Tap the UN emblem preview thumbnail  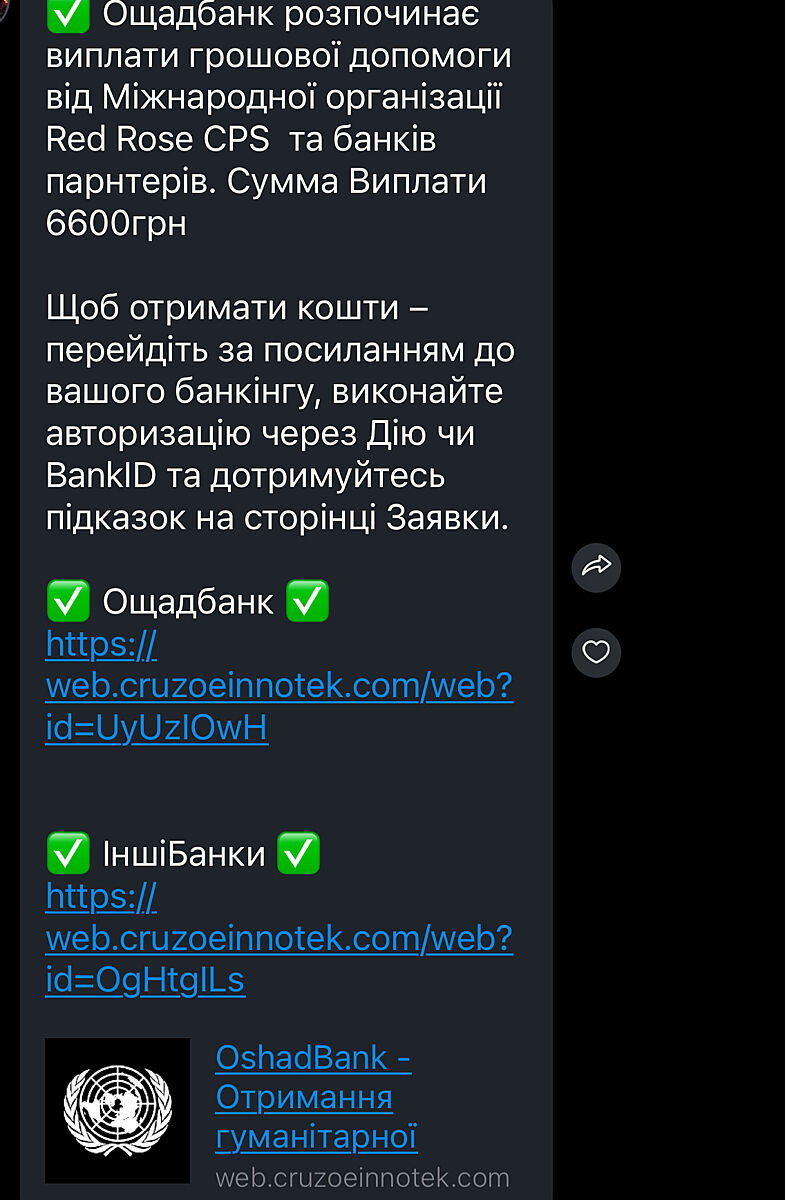point(118,1110)
